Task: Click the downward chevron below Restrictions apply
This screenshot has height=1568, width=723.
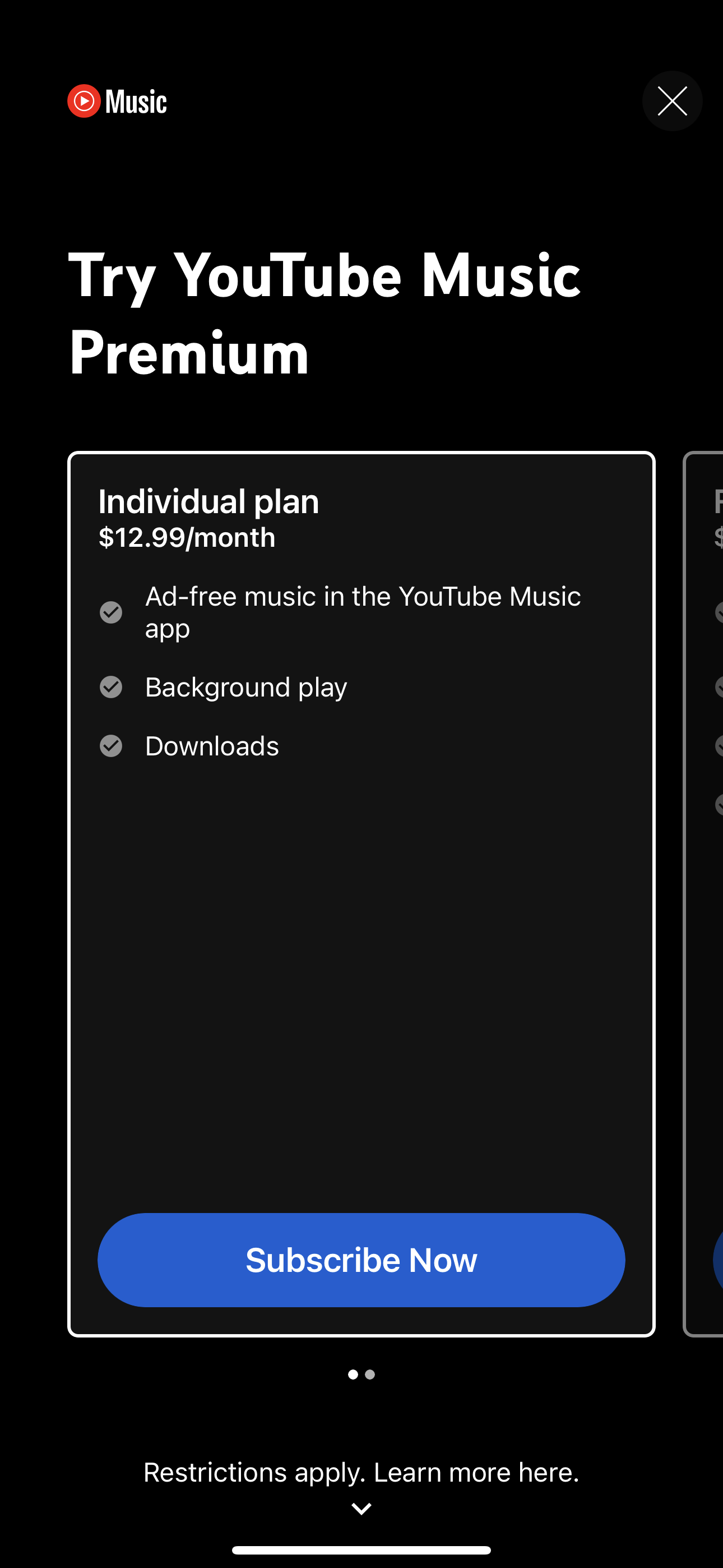Action: click(361, 1509)
